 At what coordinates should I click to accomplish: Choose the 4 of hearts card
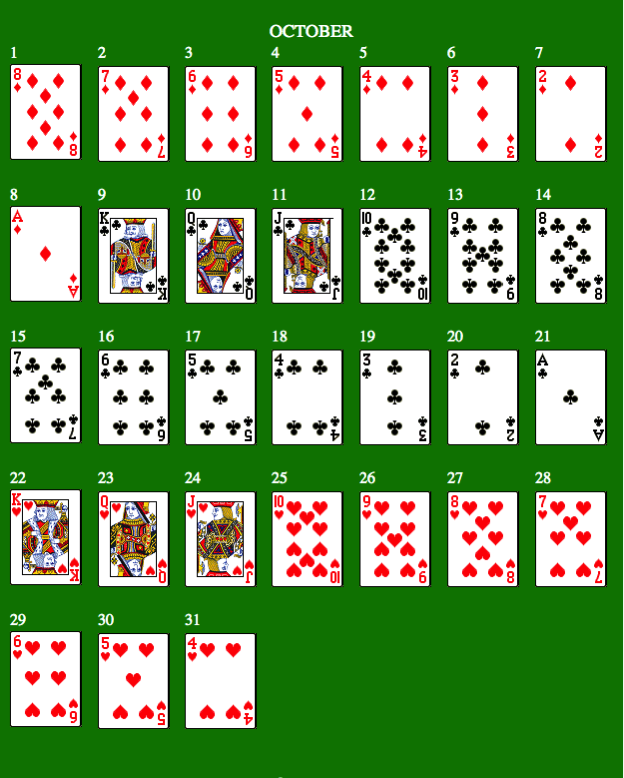220,680
